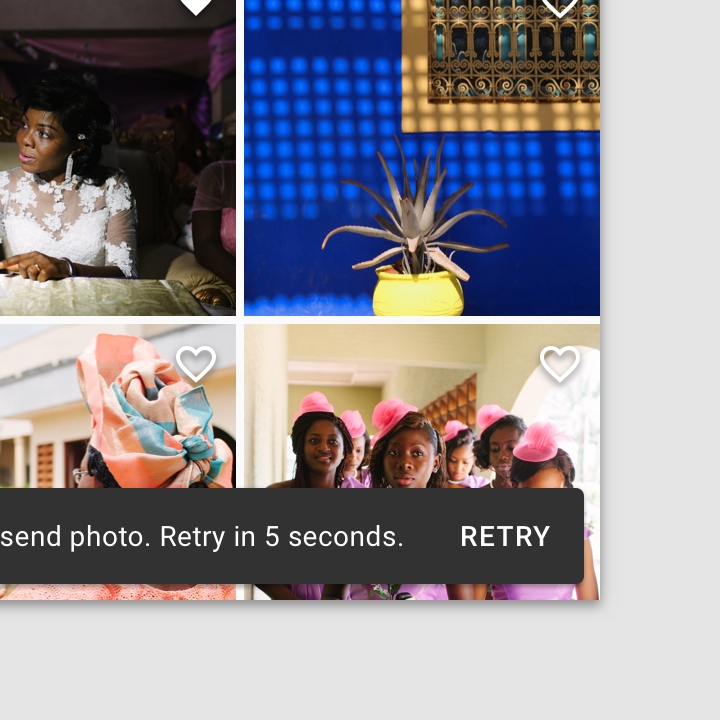Like the photo of women in pink hats
This screenshot has height=720, width=720.
coord(560,363)
